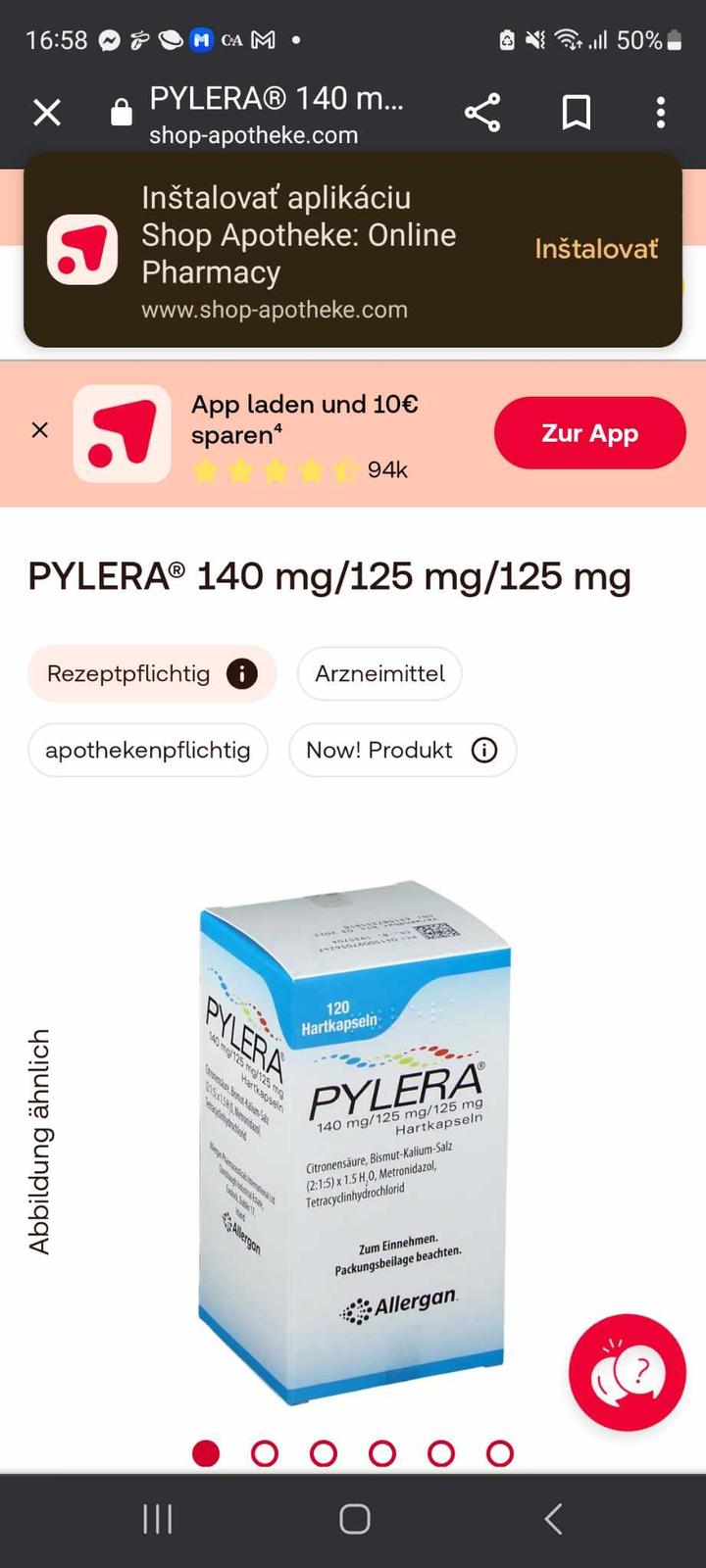Open the browser overflow menu

point(661,114)
